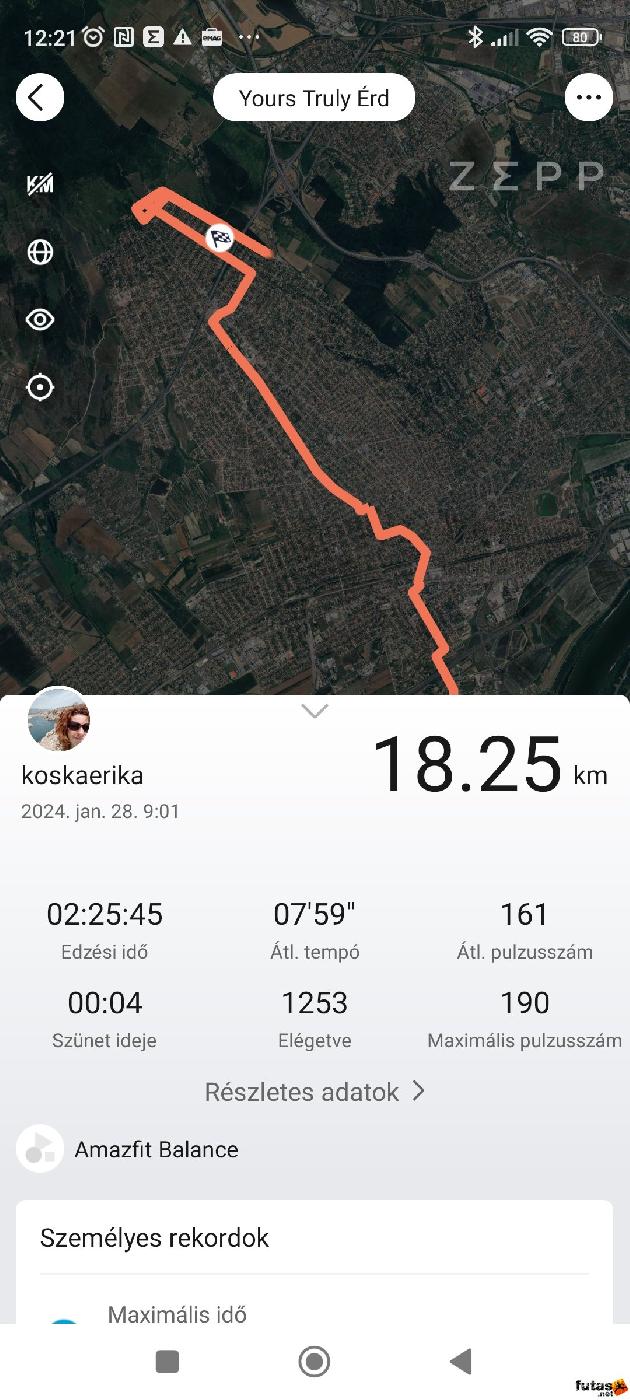
Task: Open recent apps with the square button
Action: point(167,1361)
